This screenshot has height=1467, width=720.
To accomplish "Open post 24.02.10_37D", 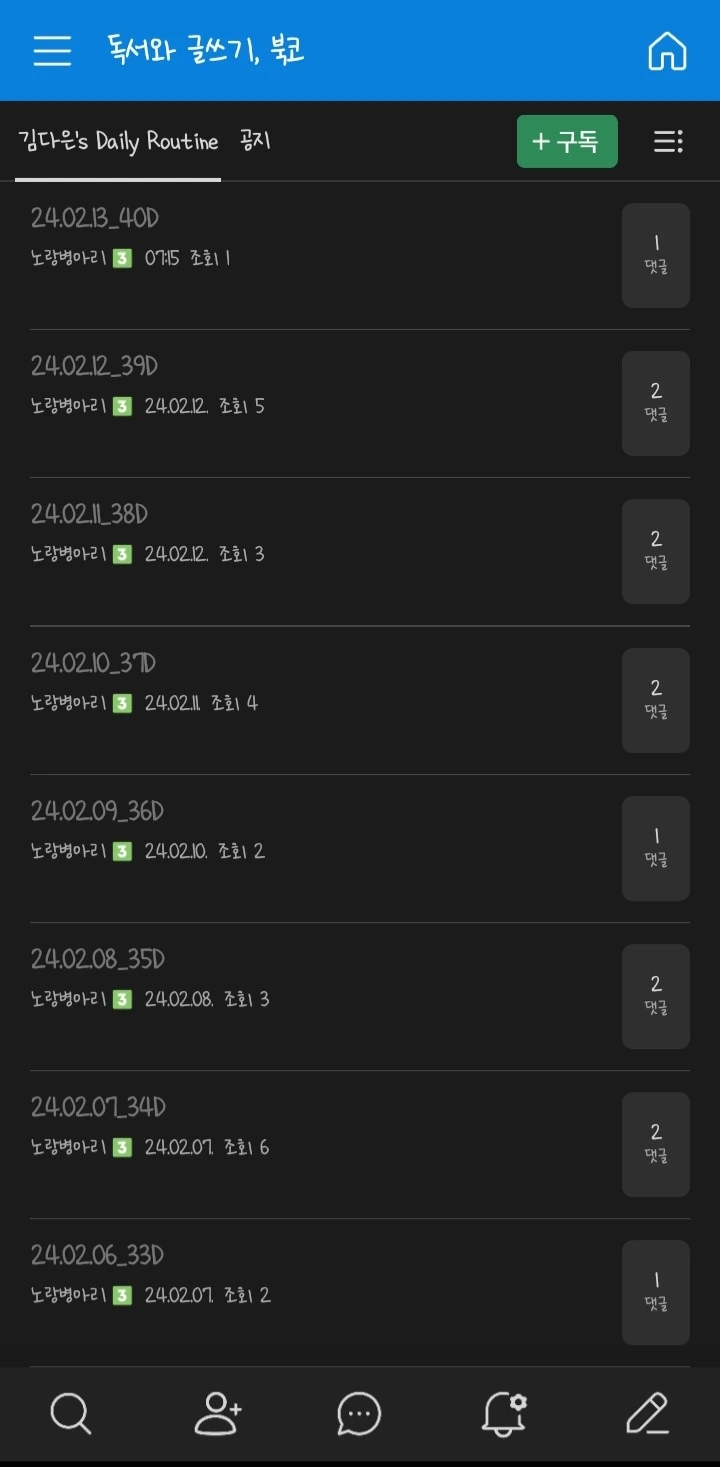I will click(94, 663).
